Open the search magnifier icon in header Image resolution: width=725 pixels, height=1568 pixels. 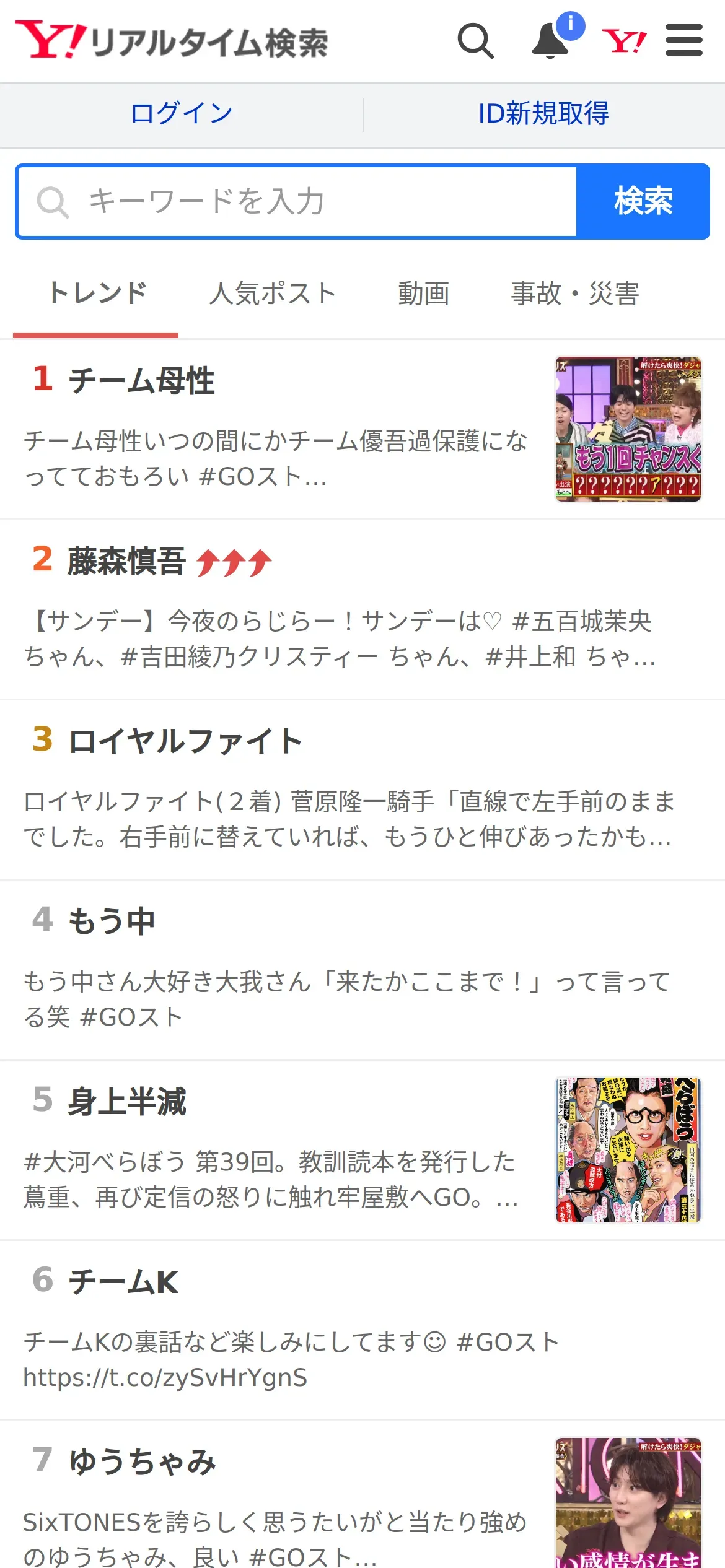pos(475,41)
